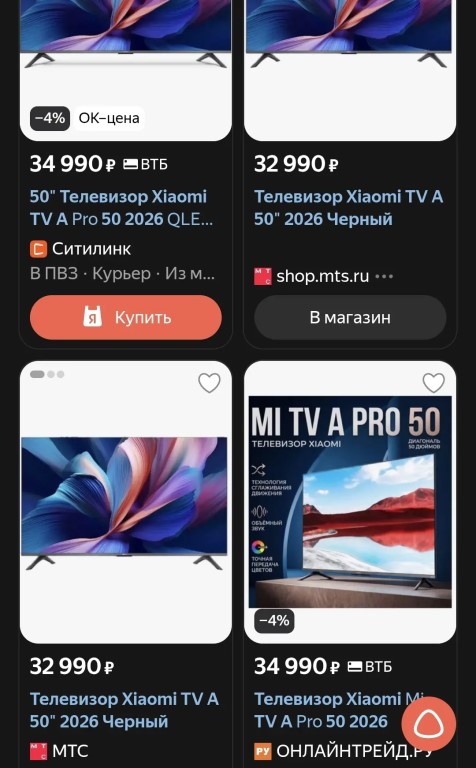Open the MI TV A PRO 50 product image

coord(350,503)
